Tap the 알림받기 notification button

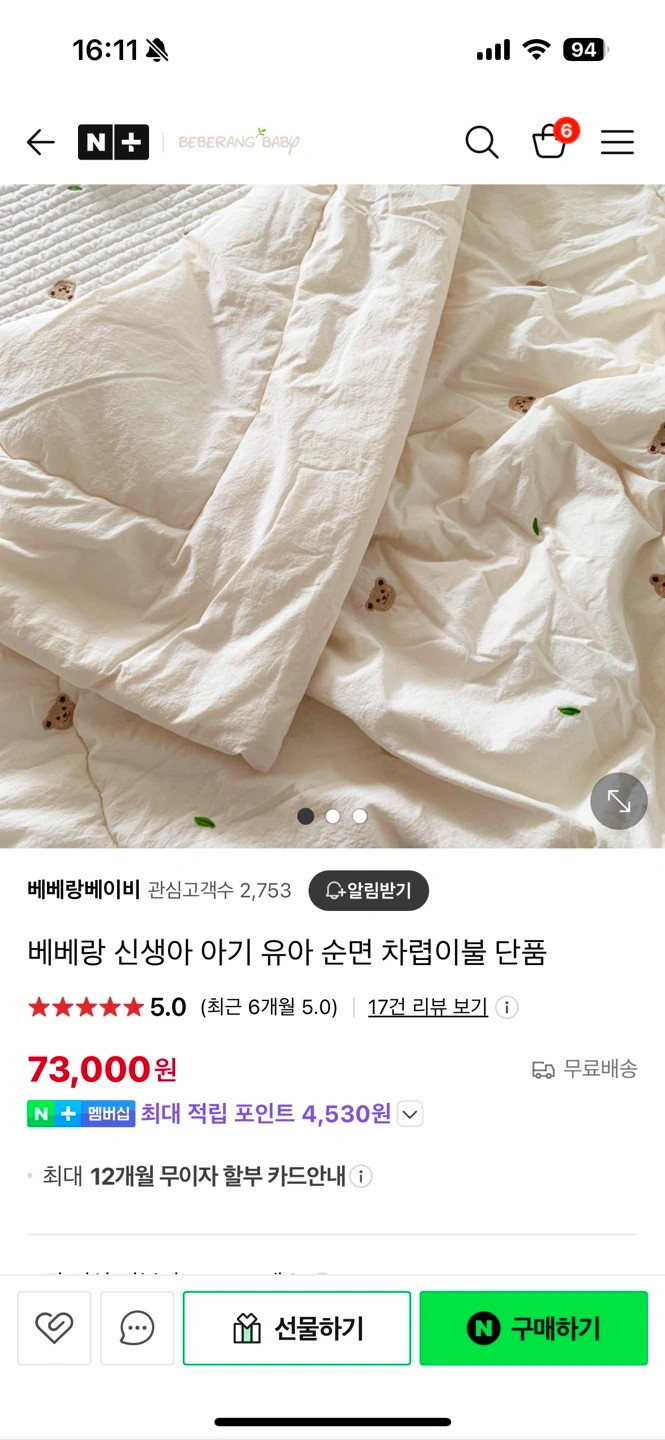click(x=368, y=890)
